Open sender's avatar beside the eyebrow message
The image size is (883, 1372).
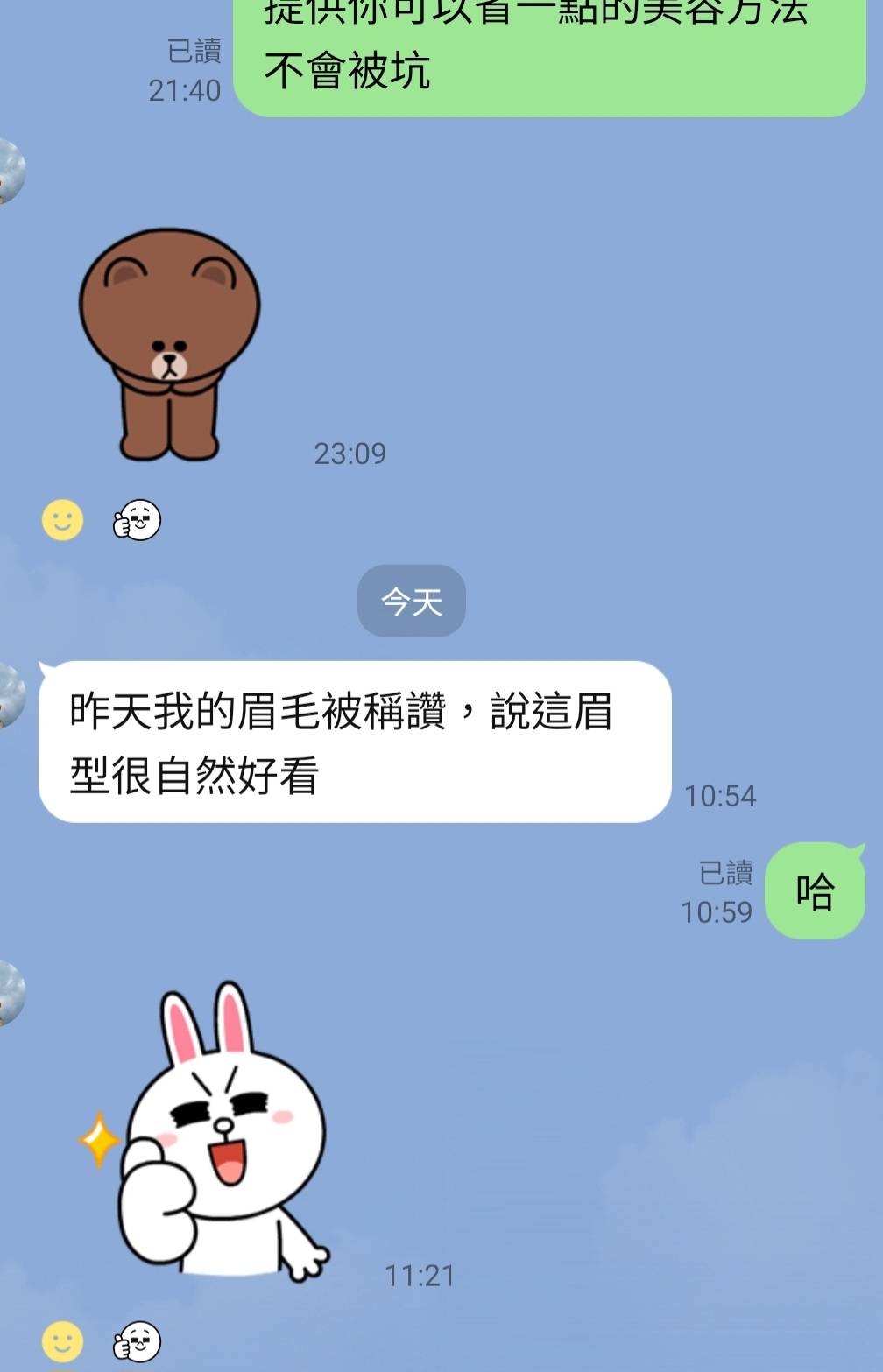tap(9, 695)
